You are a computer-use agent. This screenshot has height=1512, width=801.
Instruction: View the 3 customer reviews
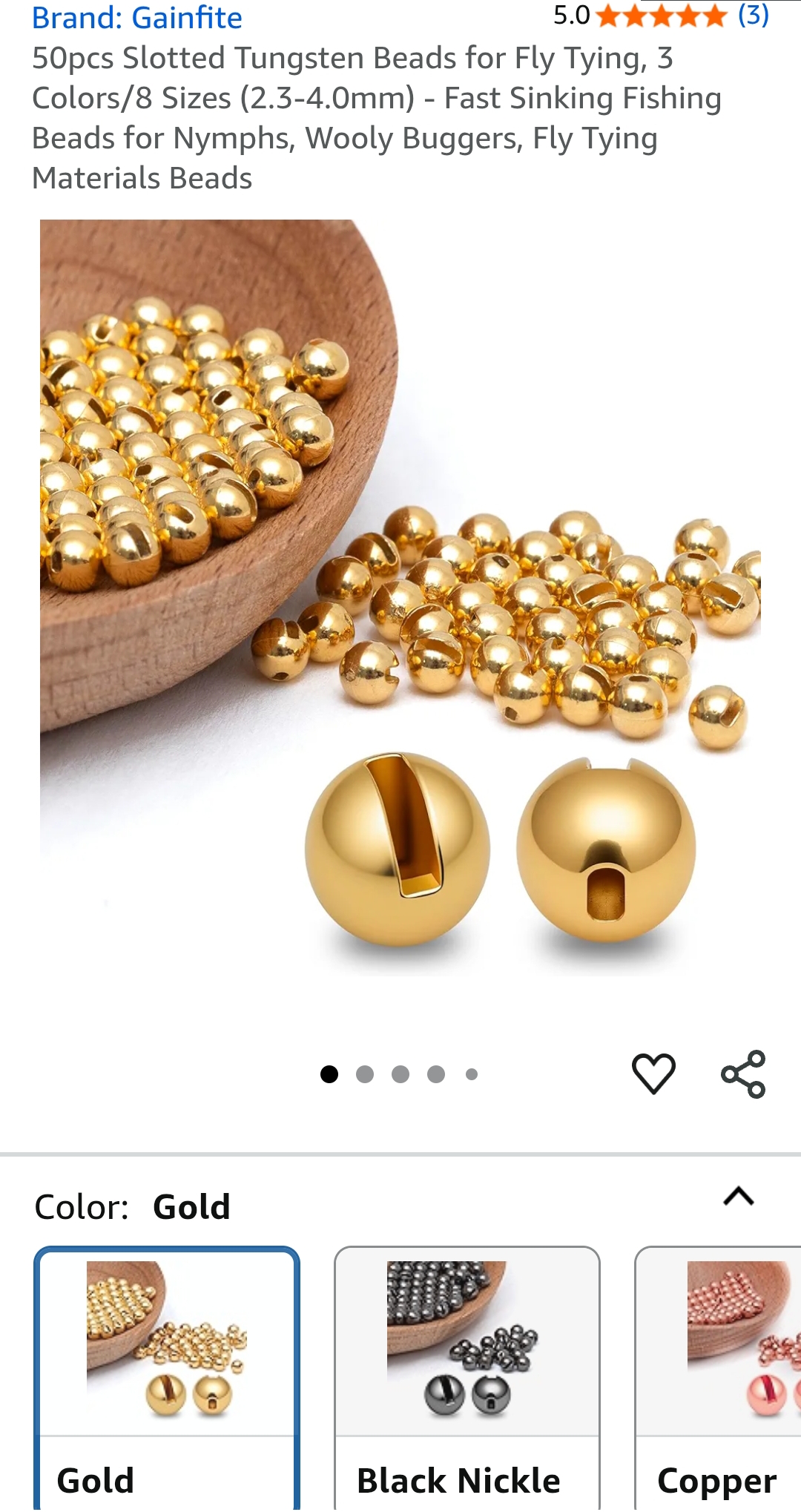753,15
